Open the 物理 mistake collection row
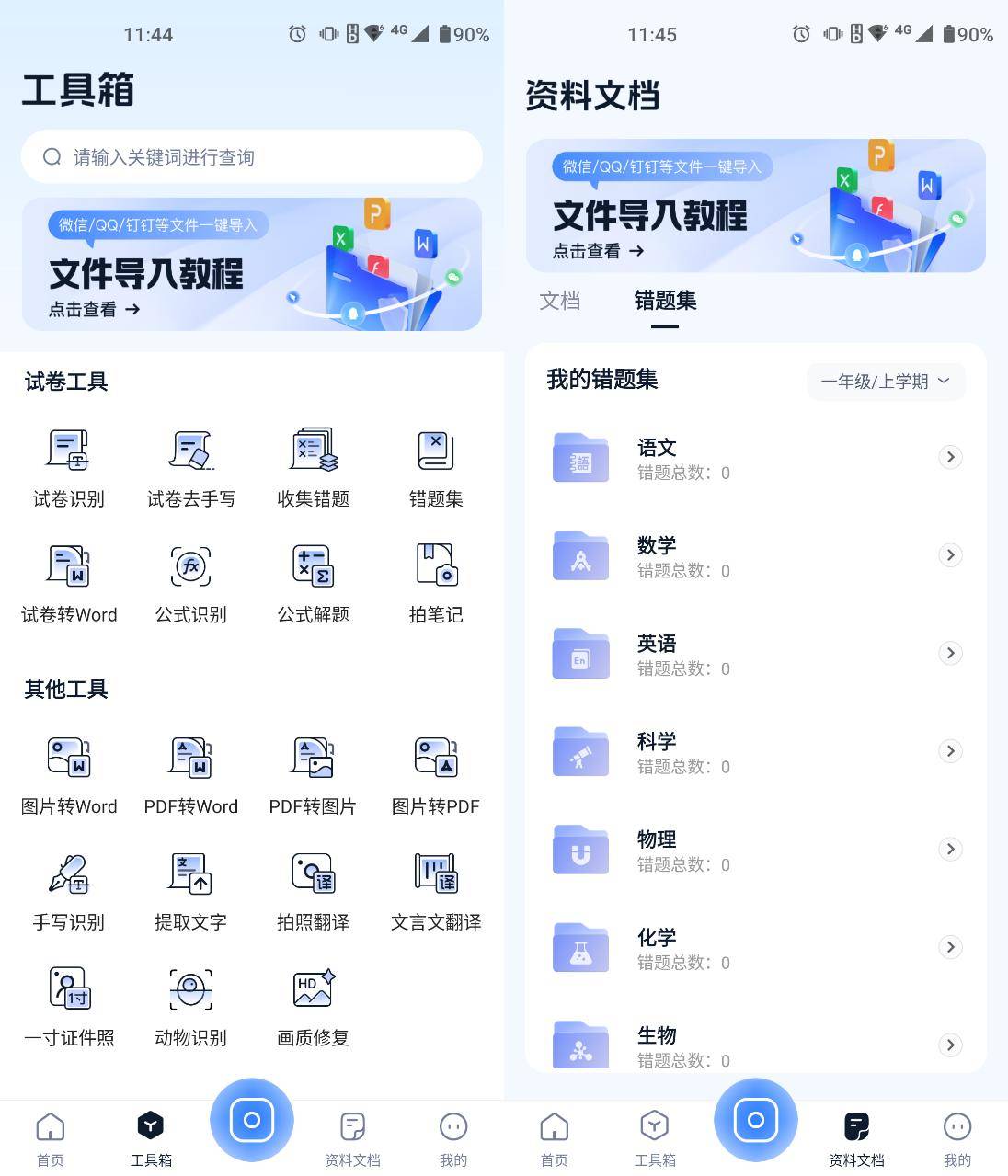The width and height of the screenshot is (1008, 1176). (x=756, y=850)
